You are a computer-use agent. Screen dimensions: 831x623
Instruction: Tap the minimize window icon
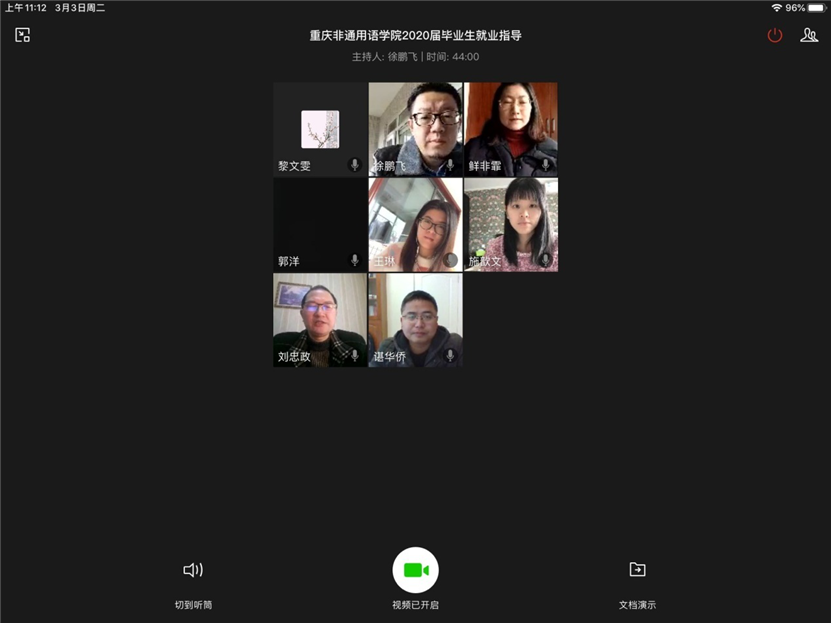pos(23,35)
